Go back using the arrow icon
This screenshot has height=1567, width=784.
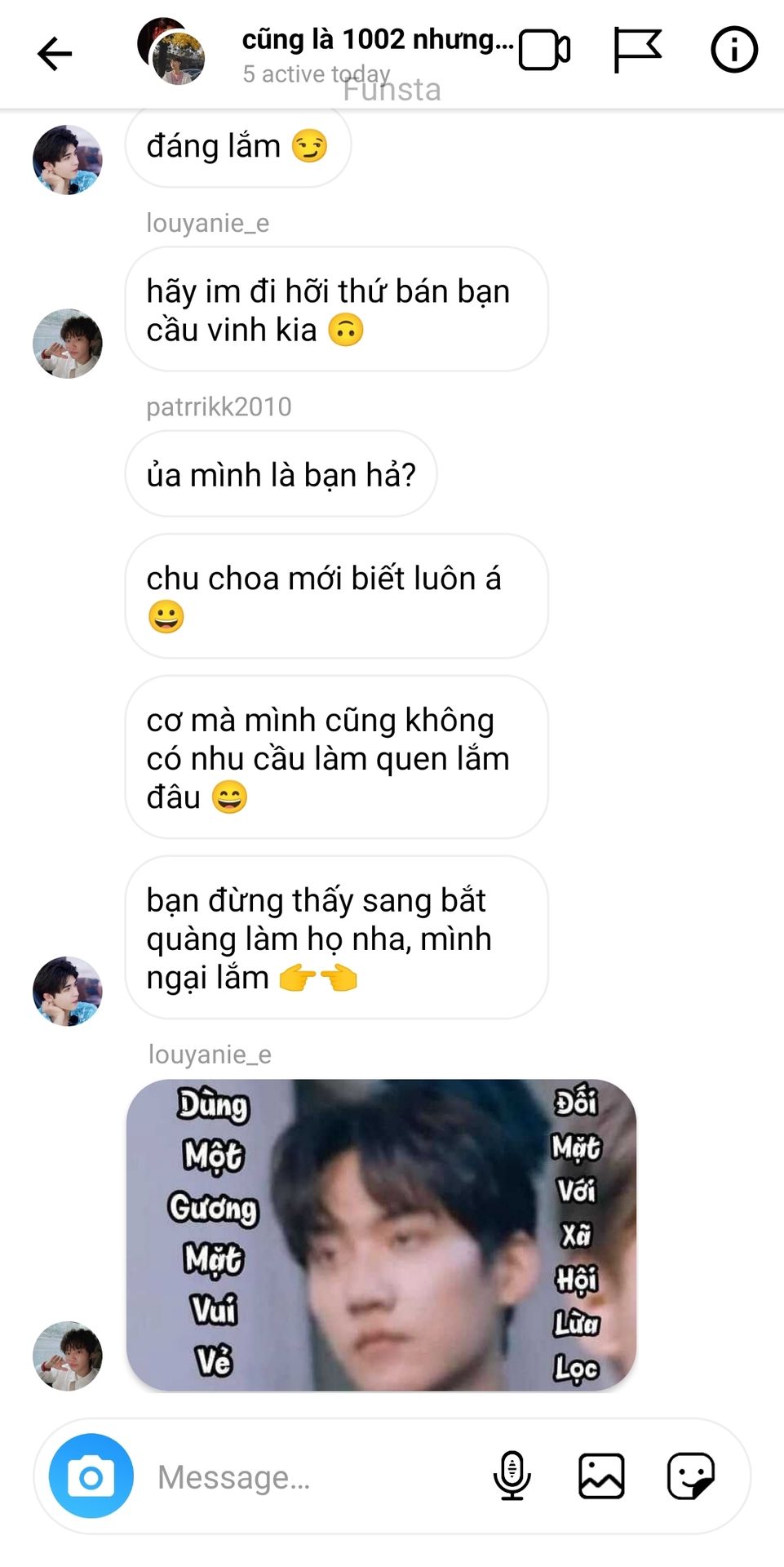(x=55, y=55)
